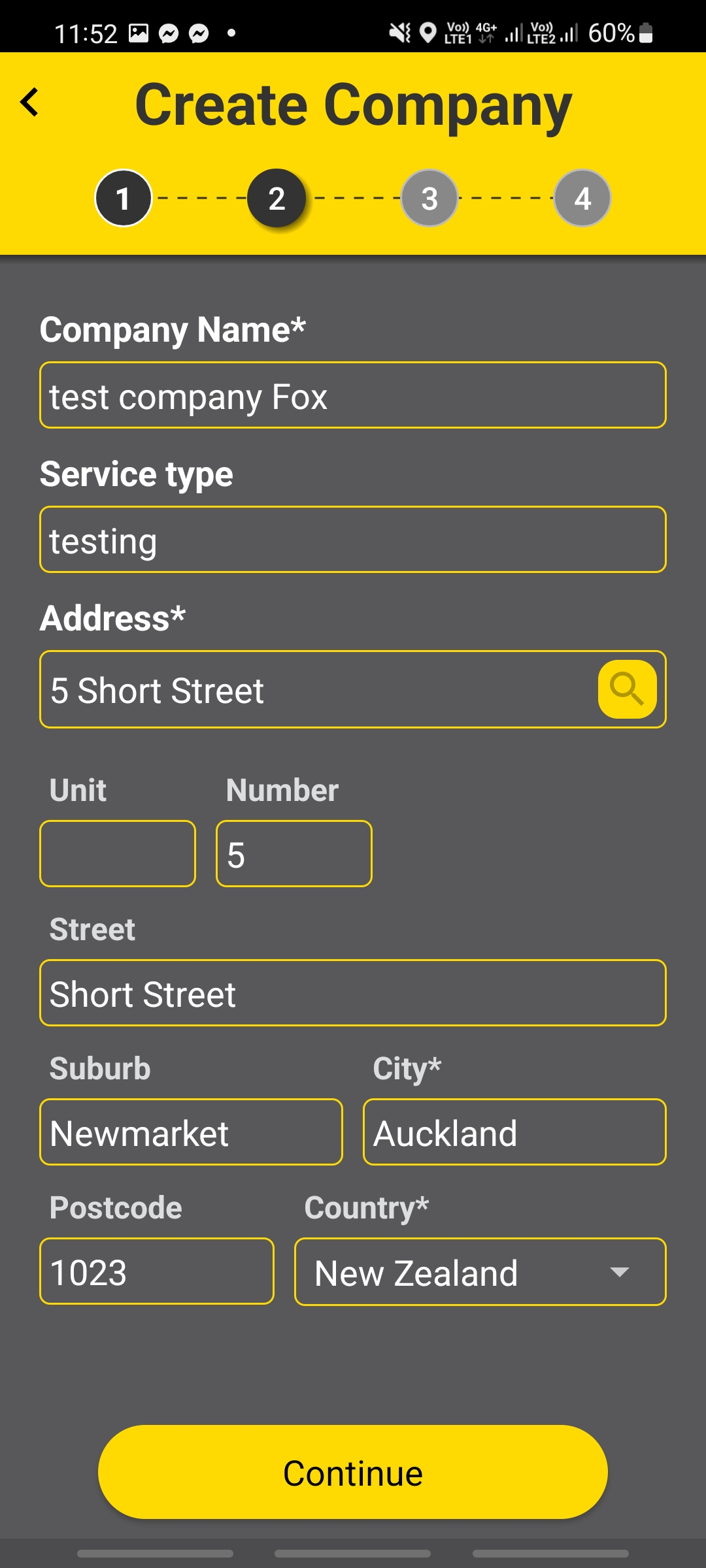Screen dimensions: 706x1568
Task: Focus the empty Unit field
Action: pos(118,854)
